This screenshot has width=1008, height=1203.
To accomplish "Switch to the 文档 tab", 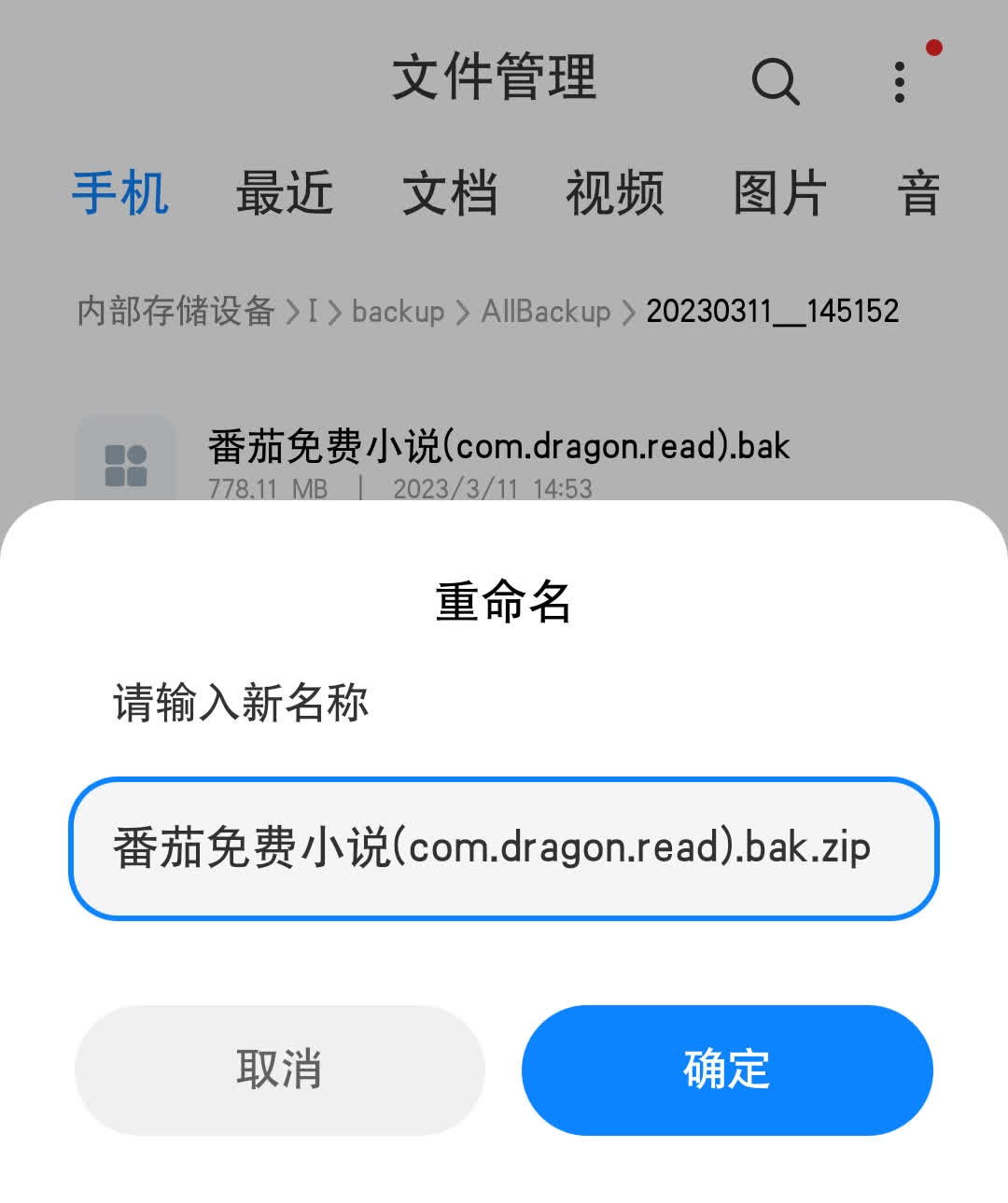I will 450,193.
